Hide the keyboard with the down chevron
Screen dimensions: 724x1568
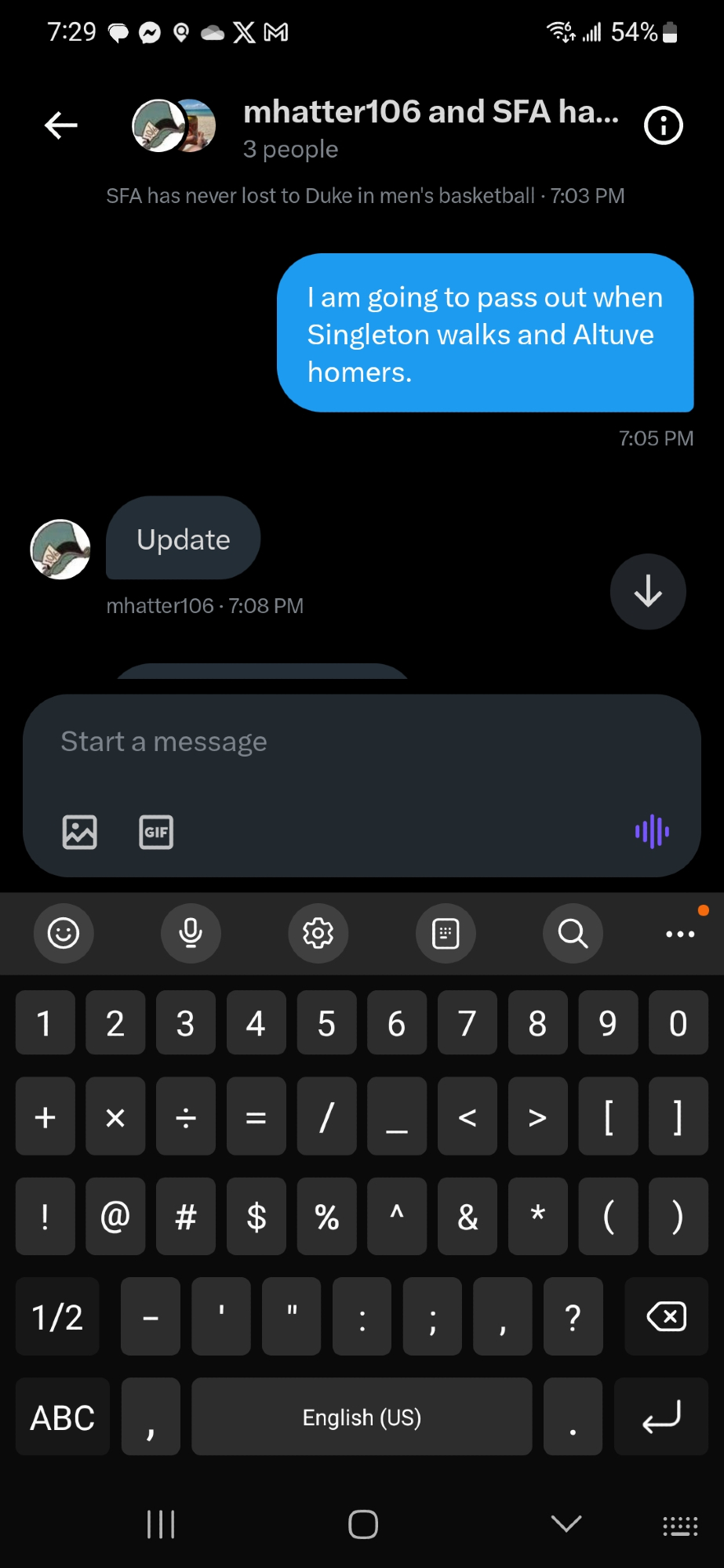566,1524
